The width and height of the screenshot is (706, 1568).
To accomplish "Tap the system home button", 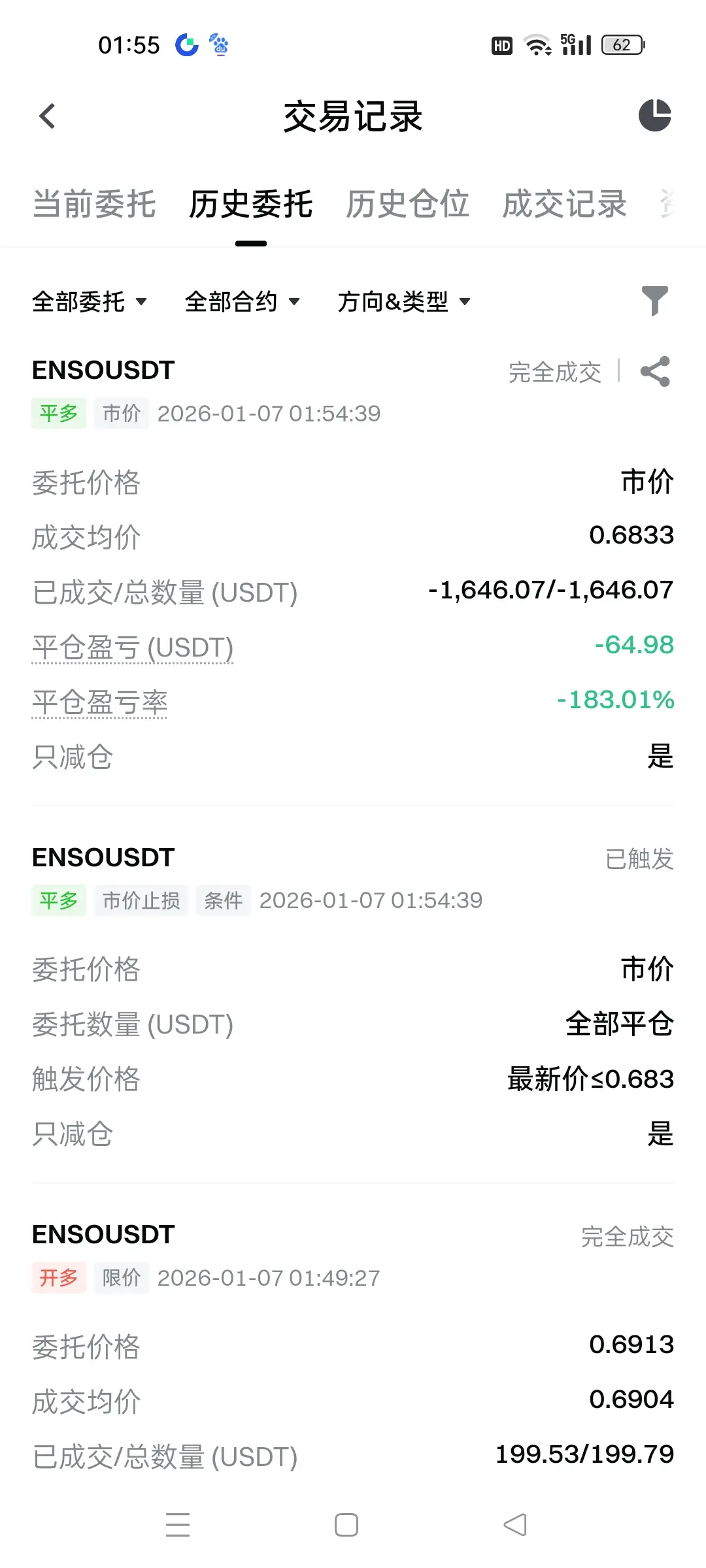I will (346, 1525).
